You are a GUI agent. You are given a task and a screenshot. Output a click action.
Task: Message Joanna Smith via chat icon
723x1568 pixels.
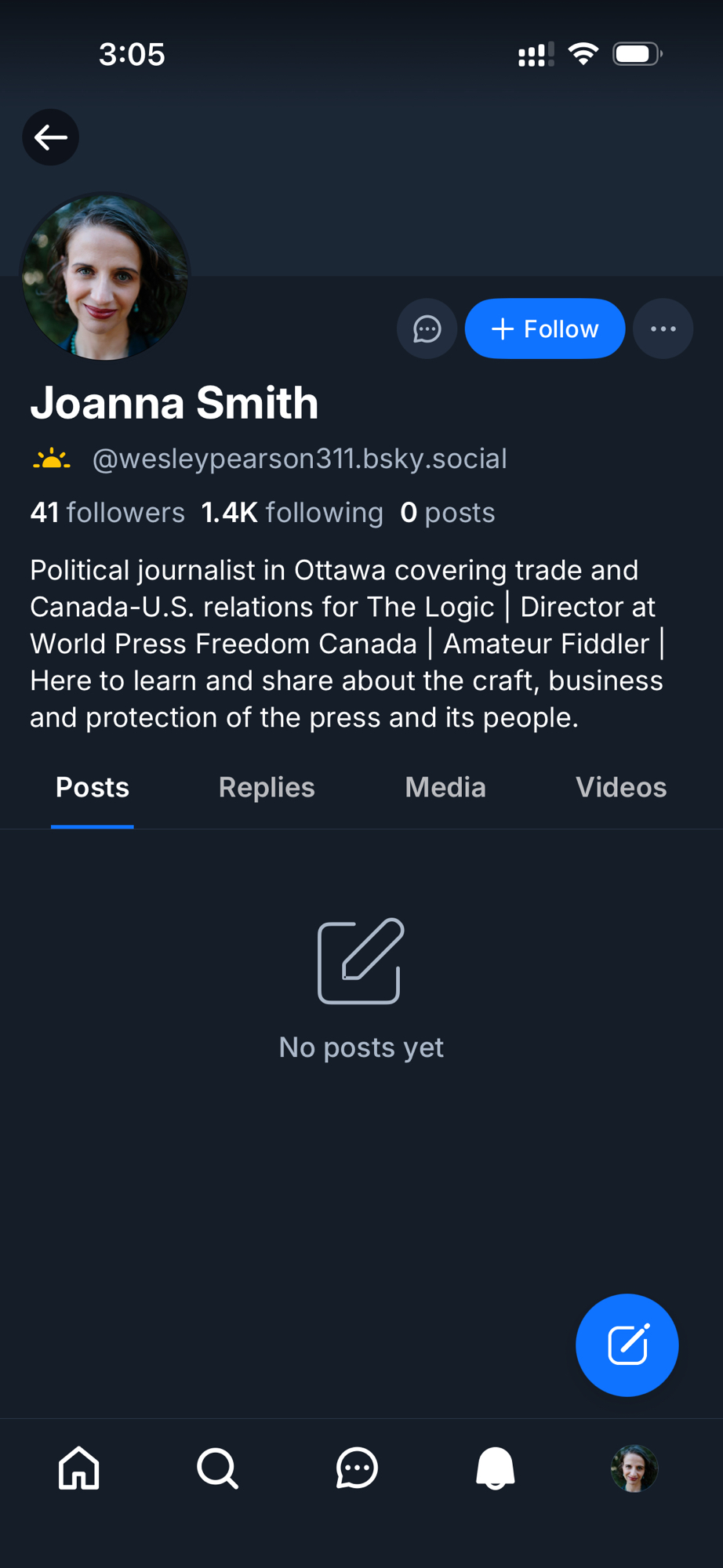coord(427,328)
